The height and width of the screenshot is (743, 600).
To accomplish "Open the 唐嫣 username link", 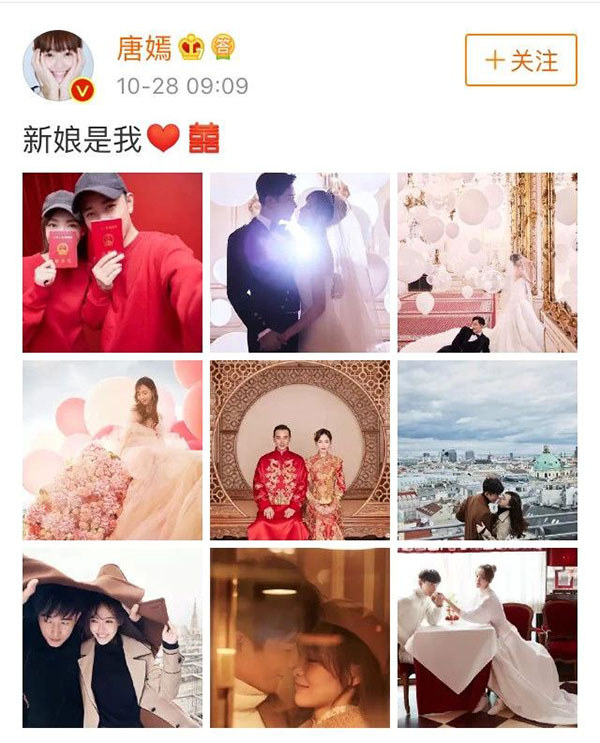I will point(144,47).
